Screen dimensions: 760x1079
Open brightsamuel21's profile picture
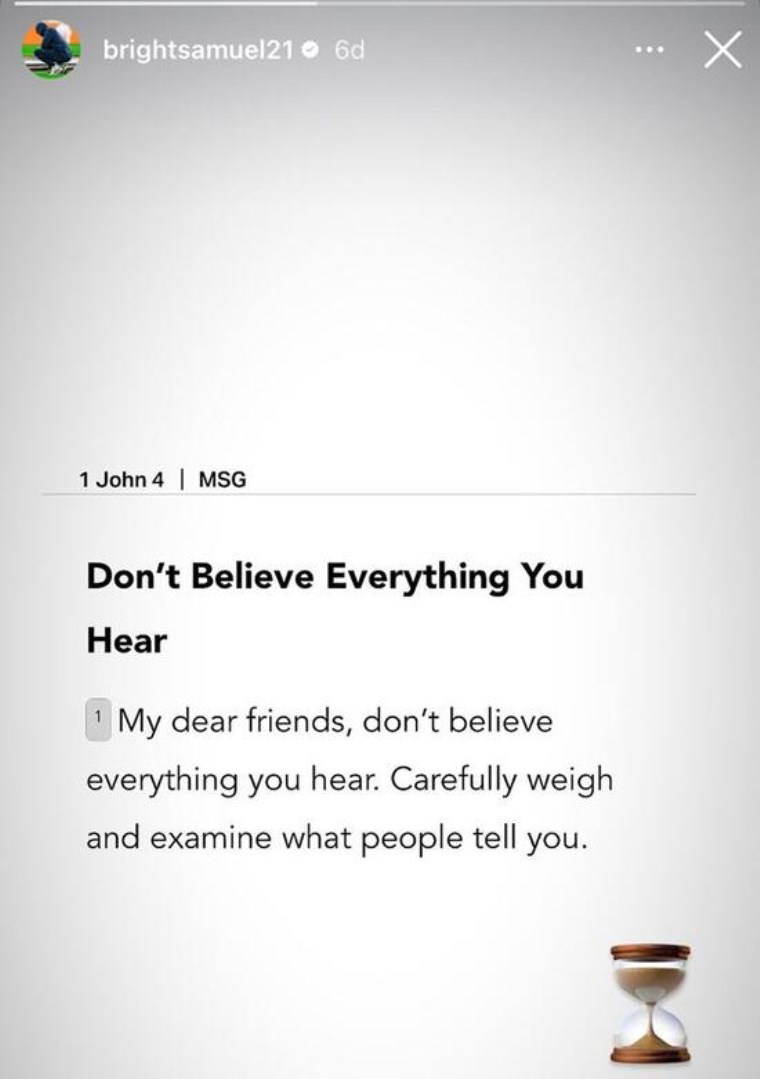(51, 50)
